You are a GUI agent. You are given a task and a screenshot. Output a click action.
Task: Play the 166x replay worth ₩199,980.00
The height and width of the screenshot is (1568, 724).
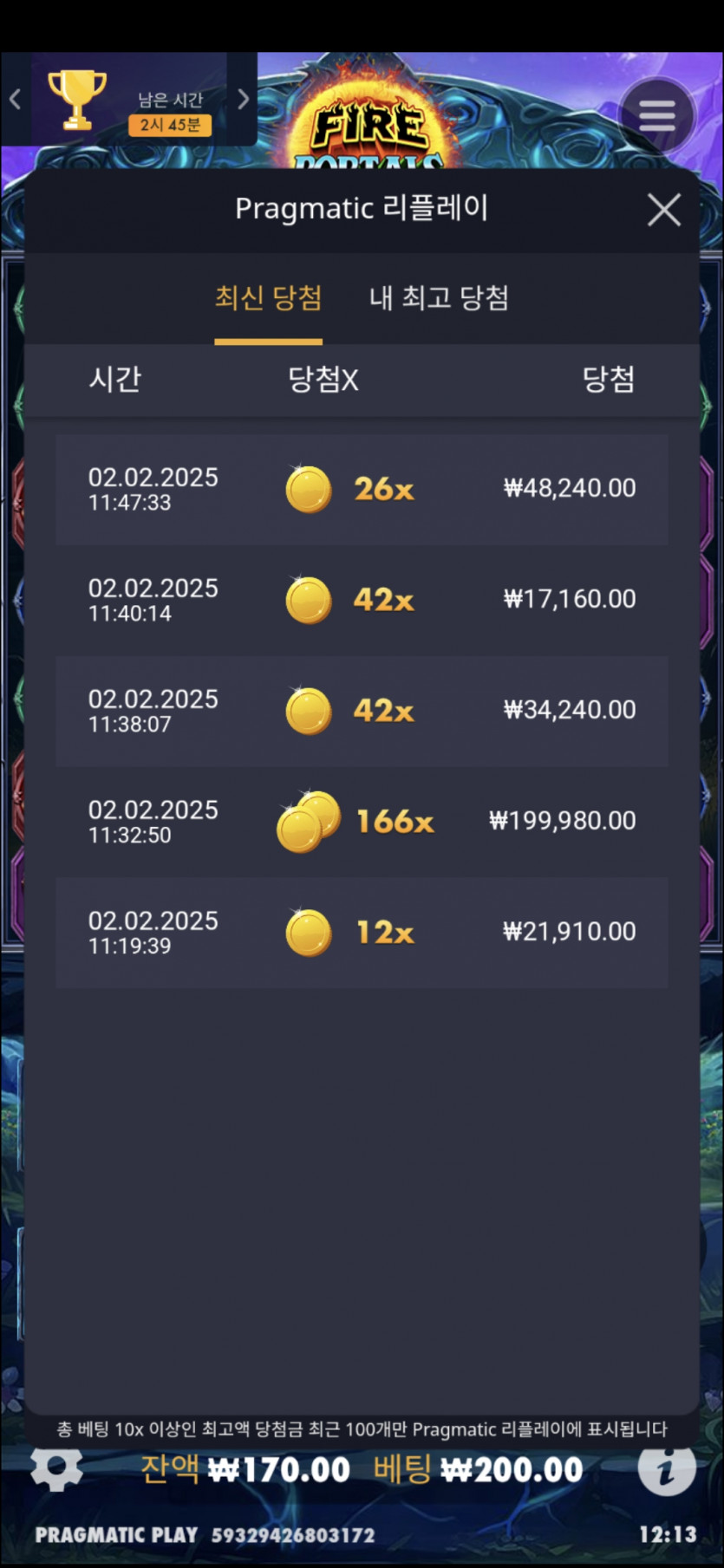(362, 821)
